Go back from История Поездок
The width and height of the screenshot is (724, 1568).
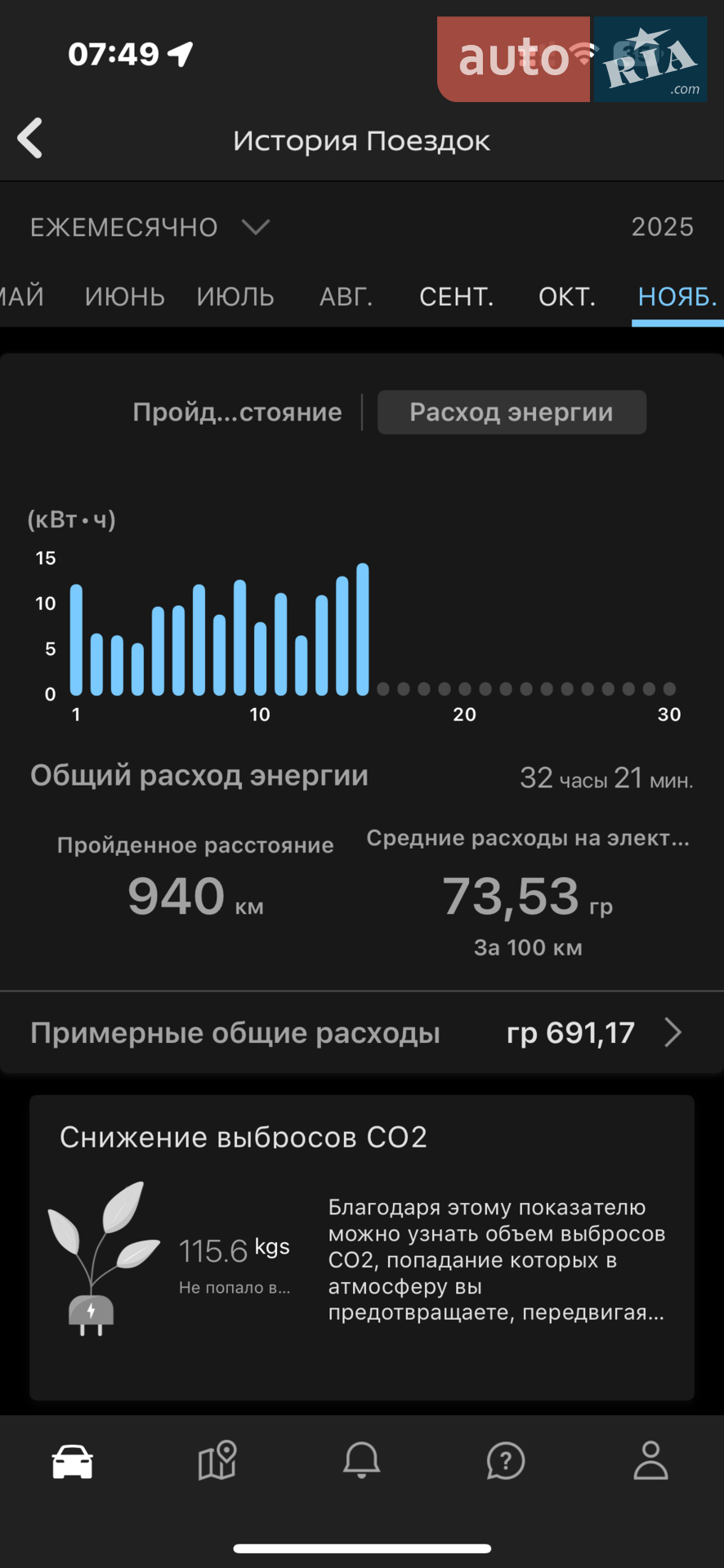(30, 138)
